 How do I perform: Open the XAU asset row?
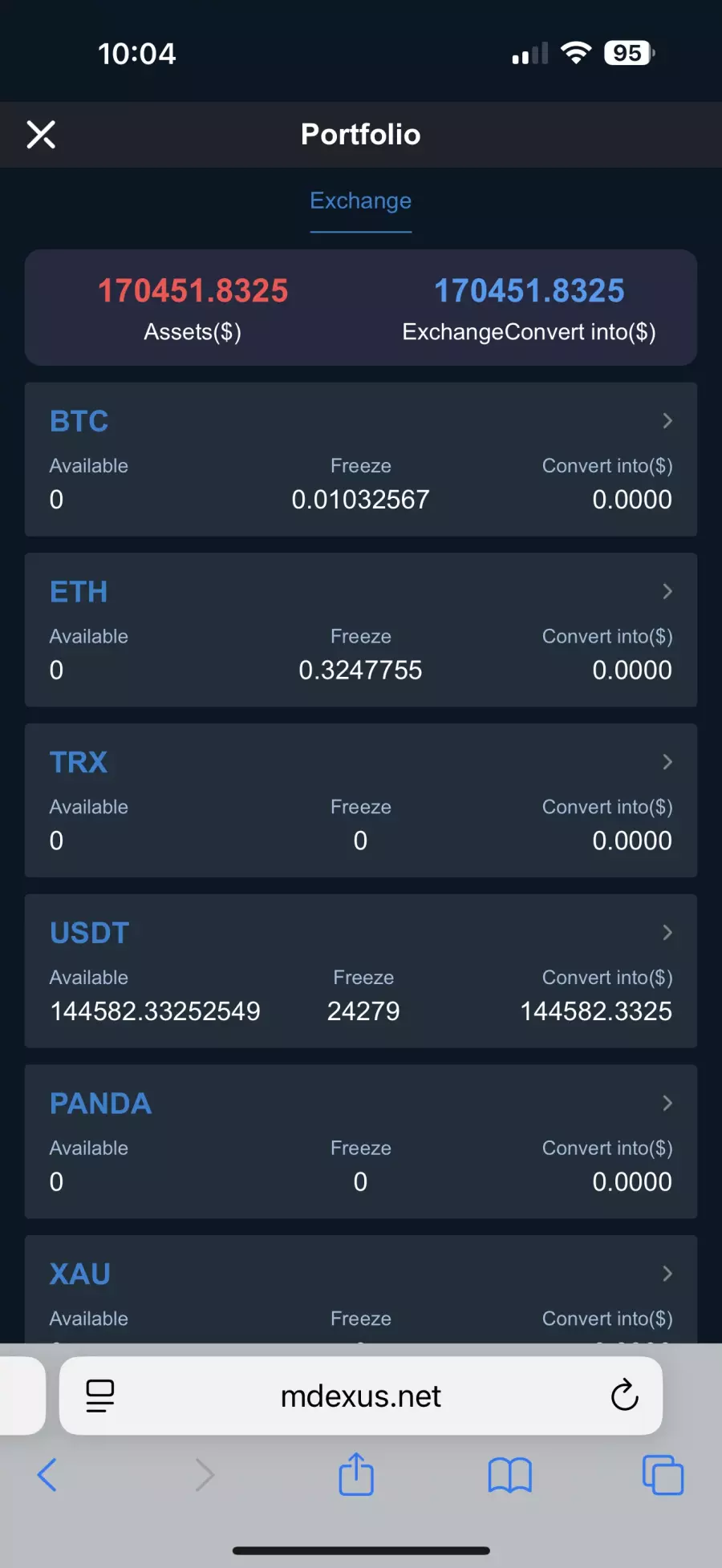point(361,1290)
